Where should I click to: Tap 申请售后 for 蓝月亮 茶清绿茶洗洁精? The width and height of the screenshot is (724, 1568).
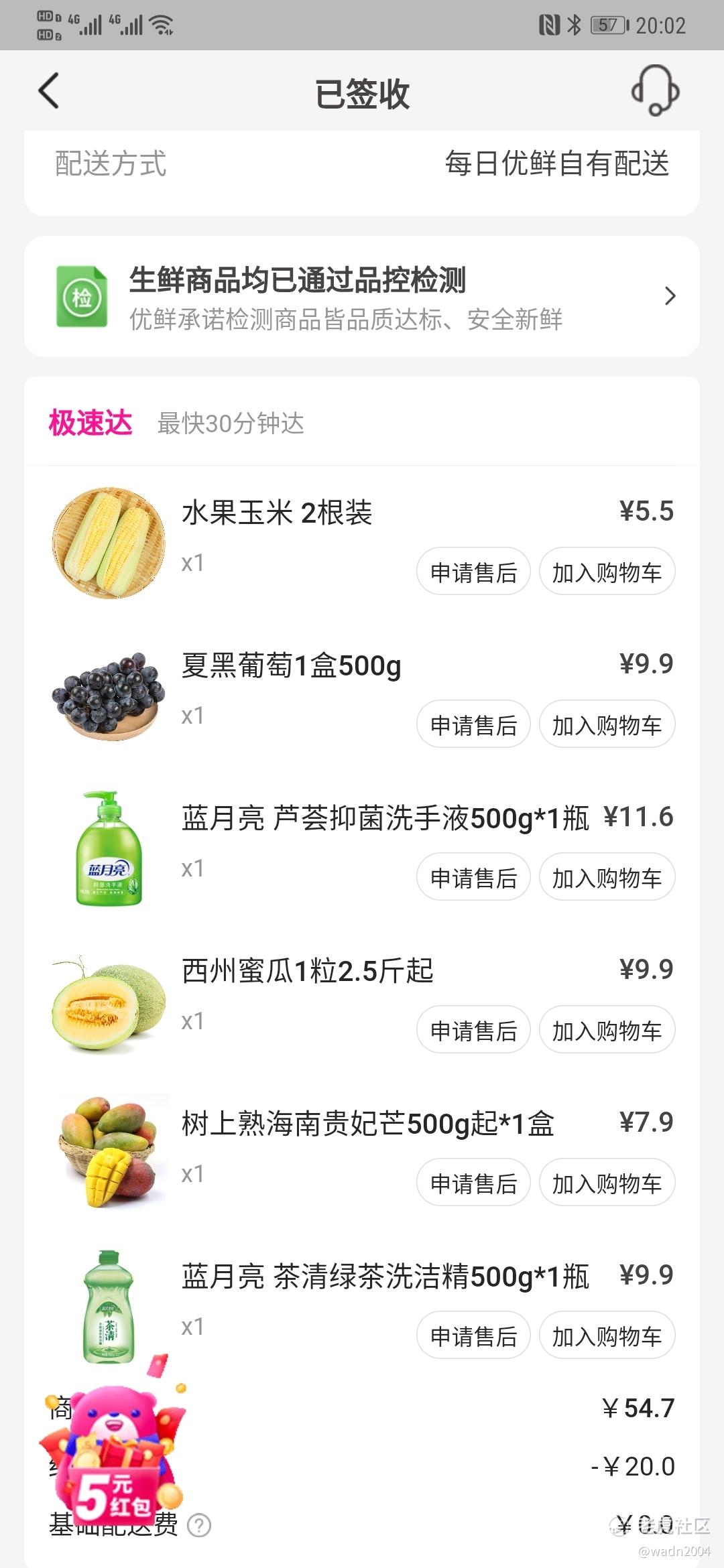coord(473,1336)
